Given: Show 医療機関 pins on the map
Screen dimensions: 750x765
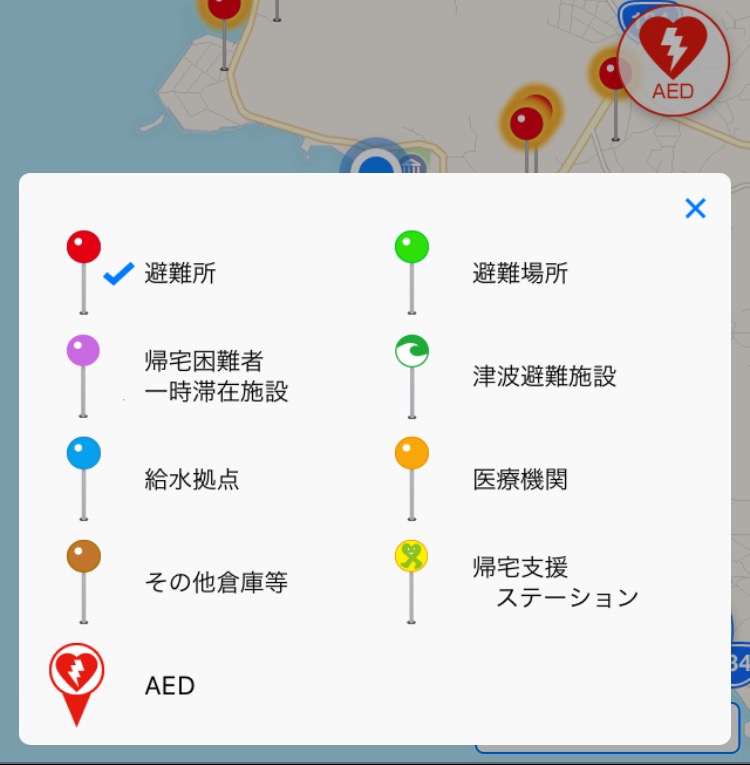Looking at the screenshot, I should (x=519, y=480).
